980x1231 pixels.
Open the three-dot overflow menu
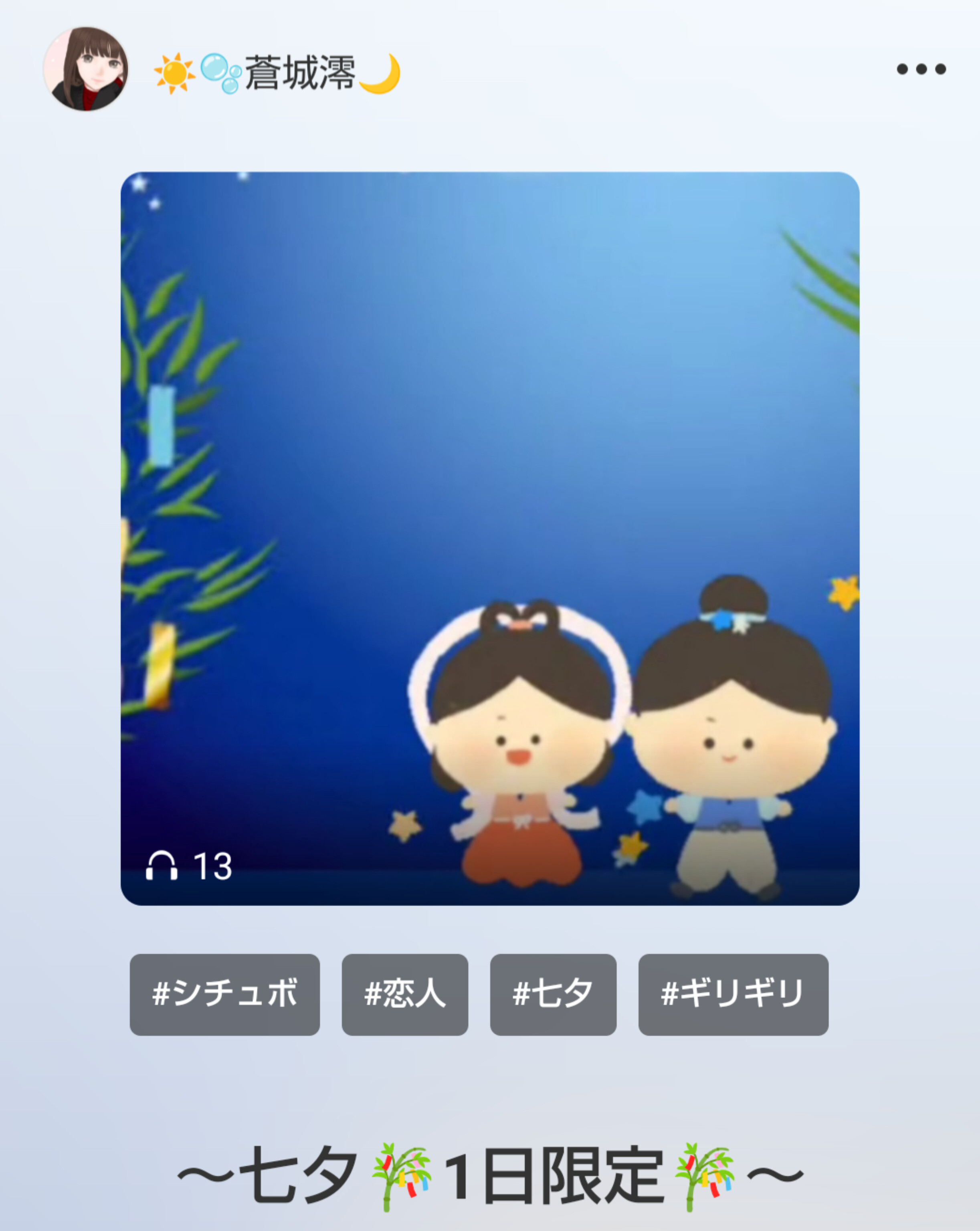point(921,69)
